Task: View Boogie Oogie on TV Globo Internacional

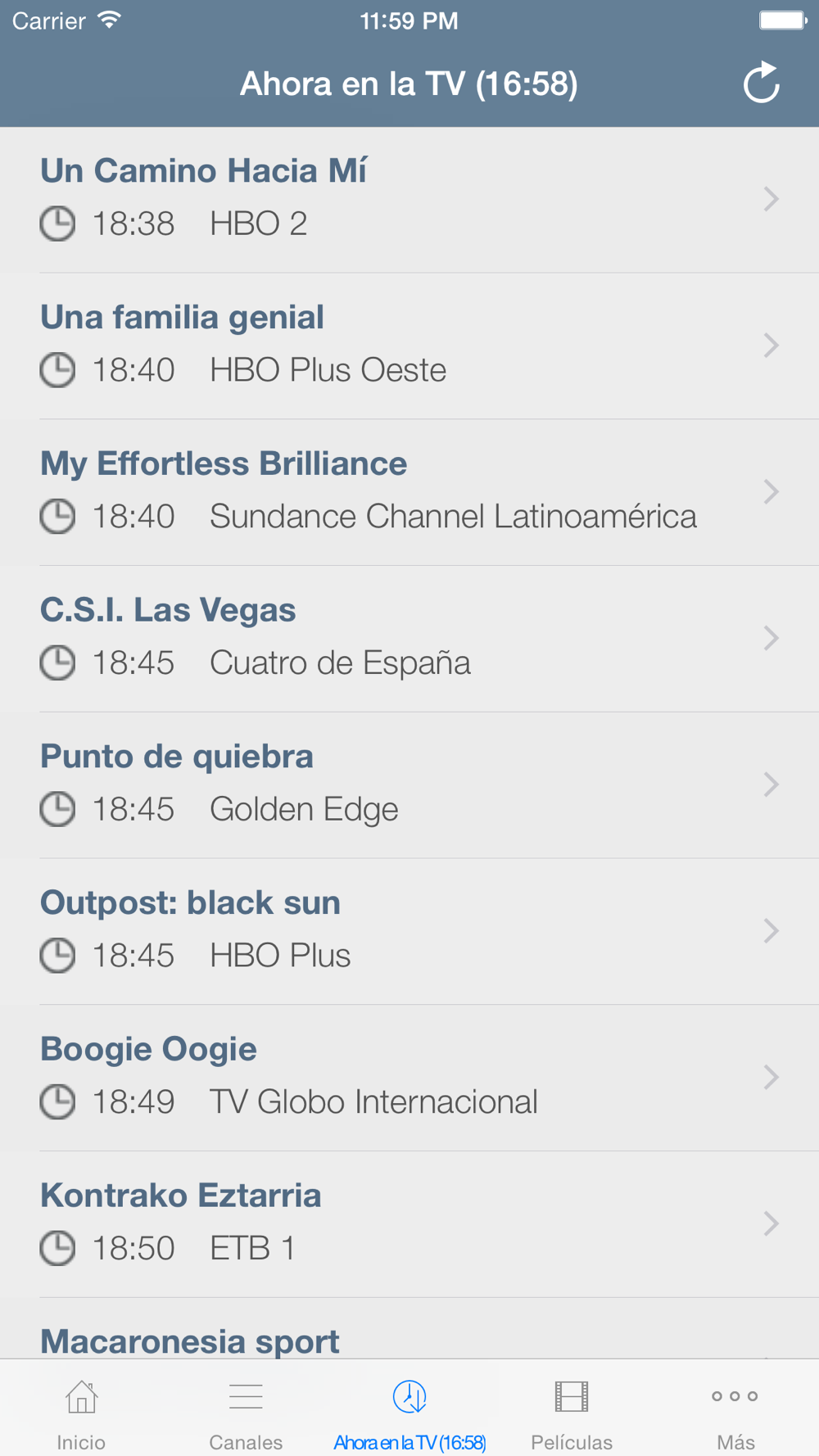Action: click(x=409, y=1078)
